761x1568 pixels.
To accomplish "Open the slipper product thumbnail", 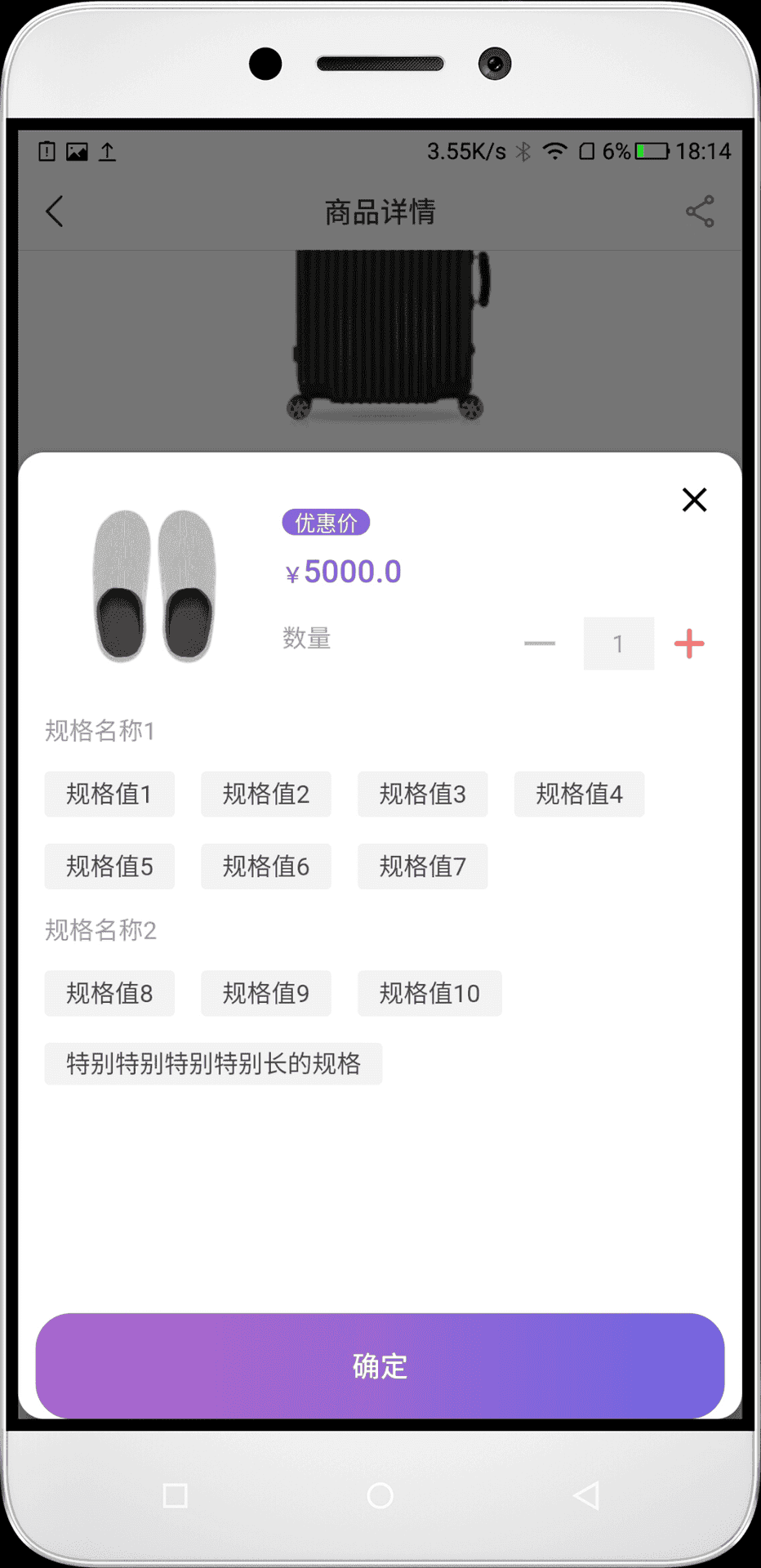I will tap(154, 585).
